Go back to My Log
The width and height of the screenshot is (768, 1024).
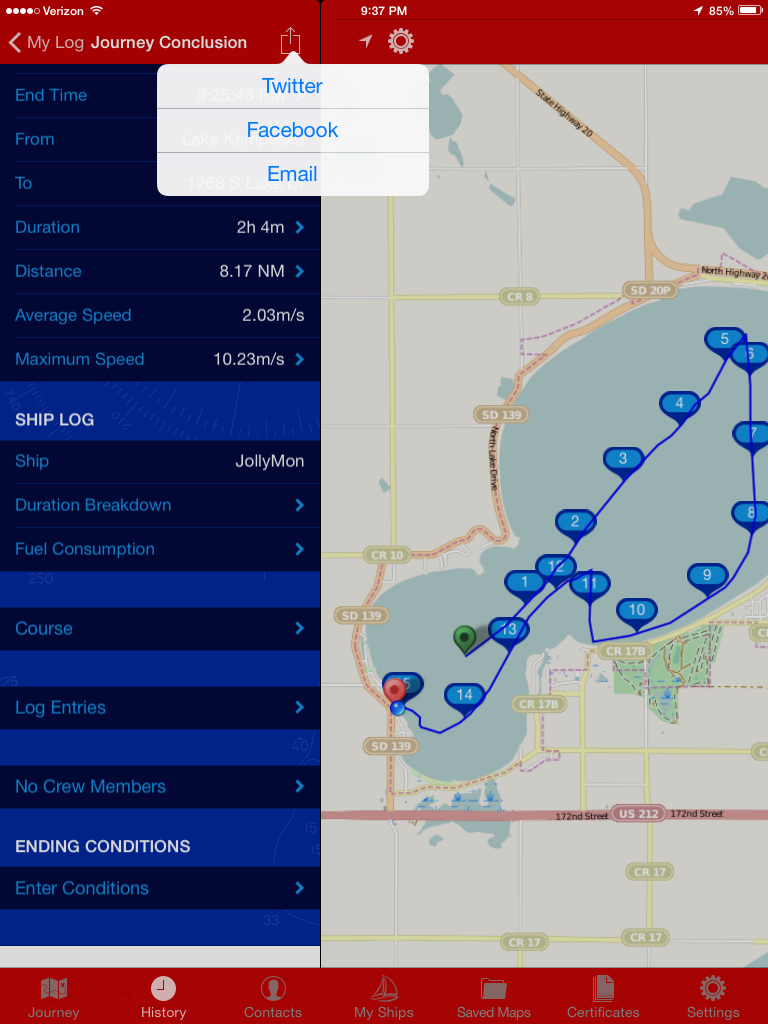[x=46, y=43]
